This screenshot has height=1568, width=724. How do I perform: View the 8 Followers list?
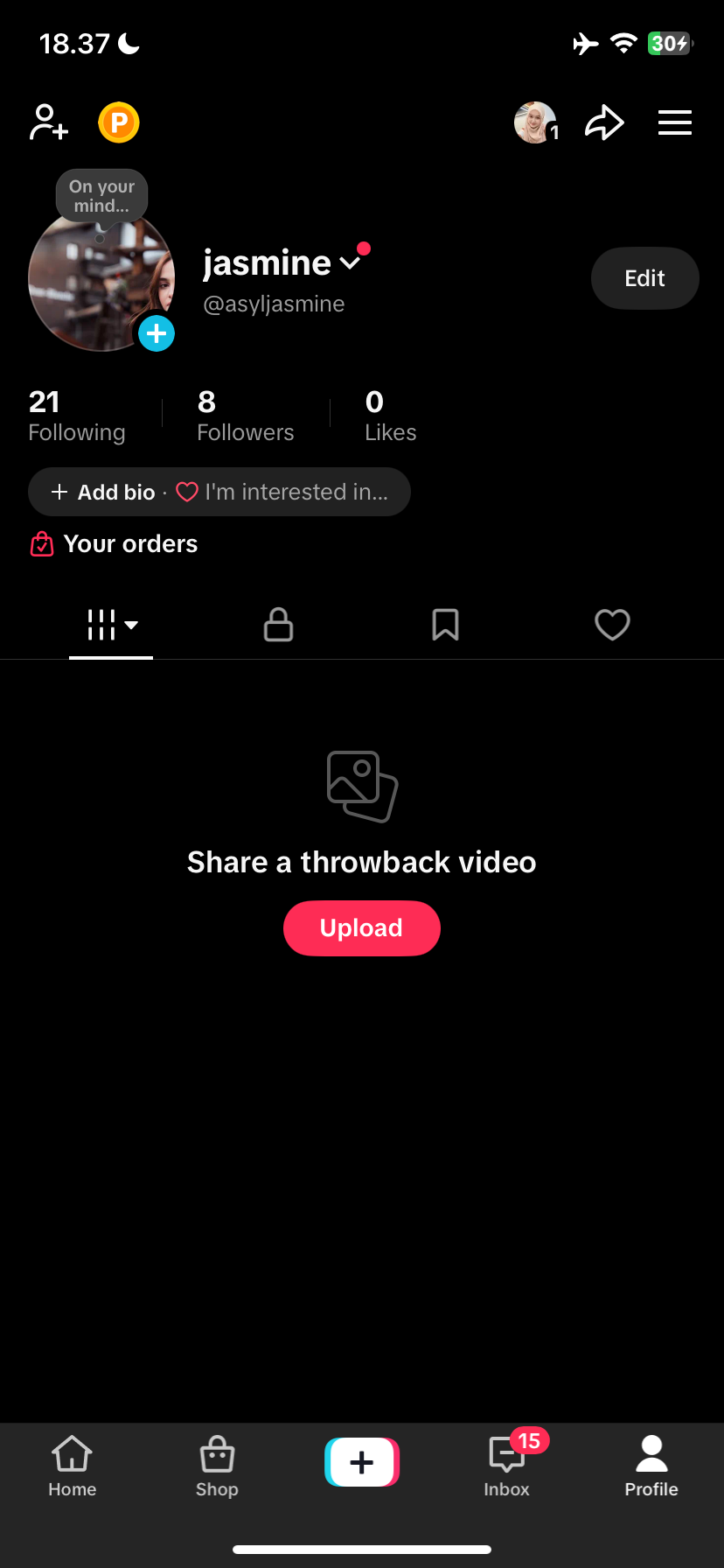[x=246, y=416]
